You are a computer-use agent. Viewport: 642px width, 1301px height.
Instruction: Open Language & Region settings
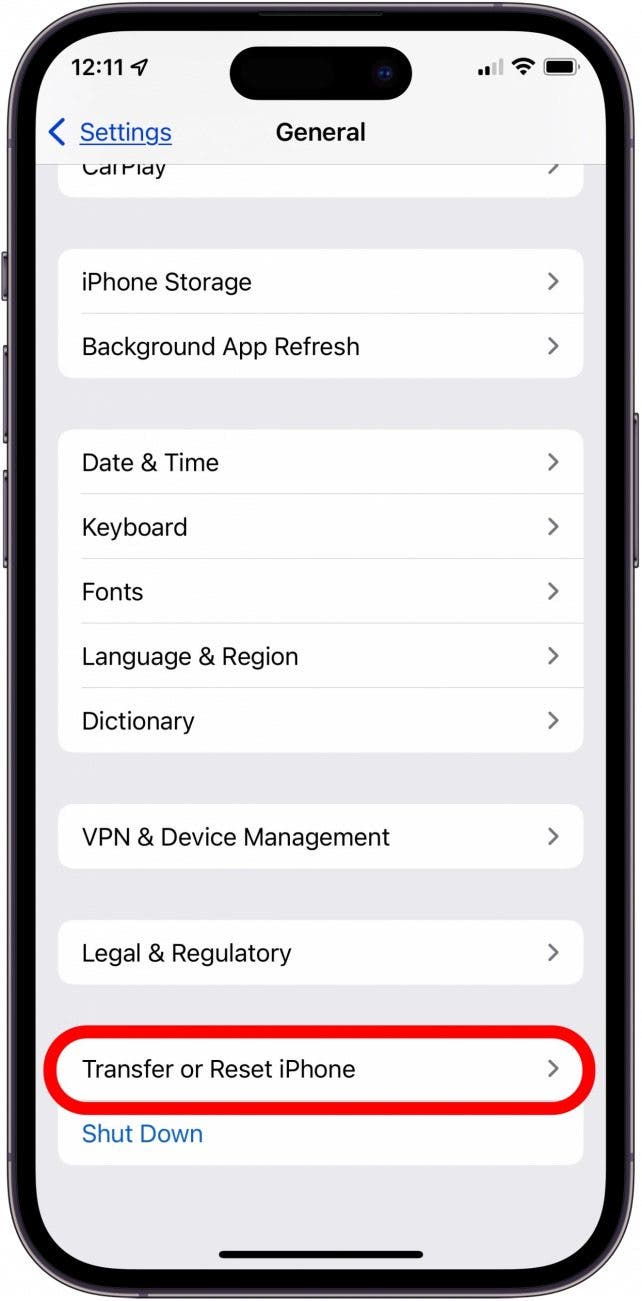320,657
